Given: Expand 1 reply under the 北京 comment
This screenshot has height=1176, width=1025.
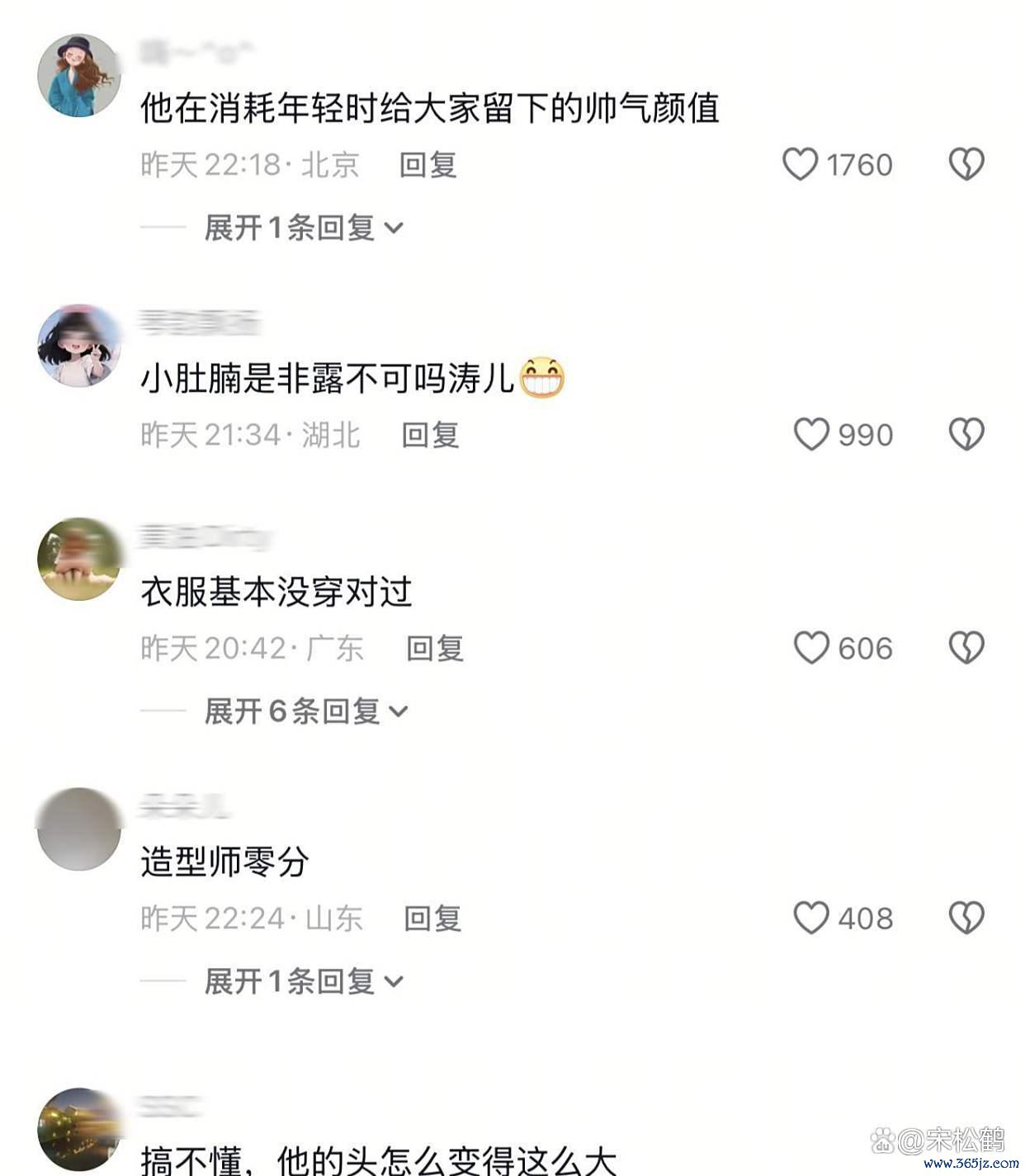Looking at the screenshot, I should (303, 228).
